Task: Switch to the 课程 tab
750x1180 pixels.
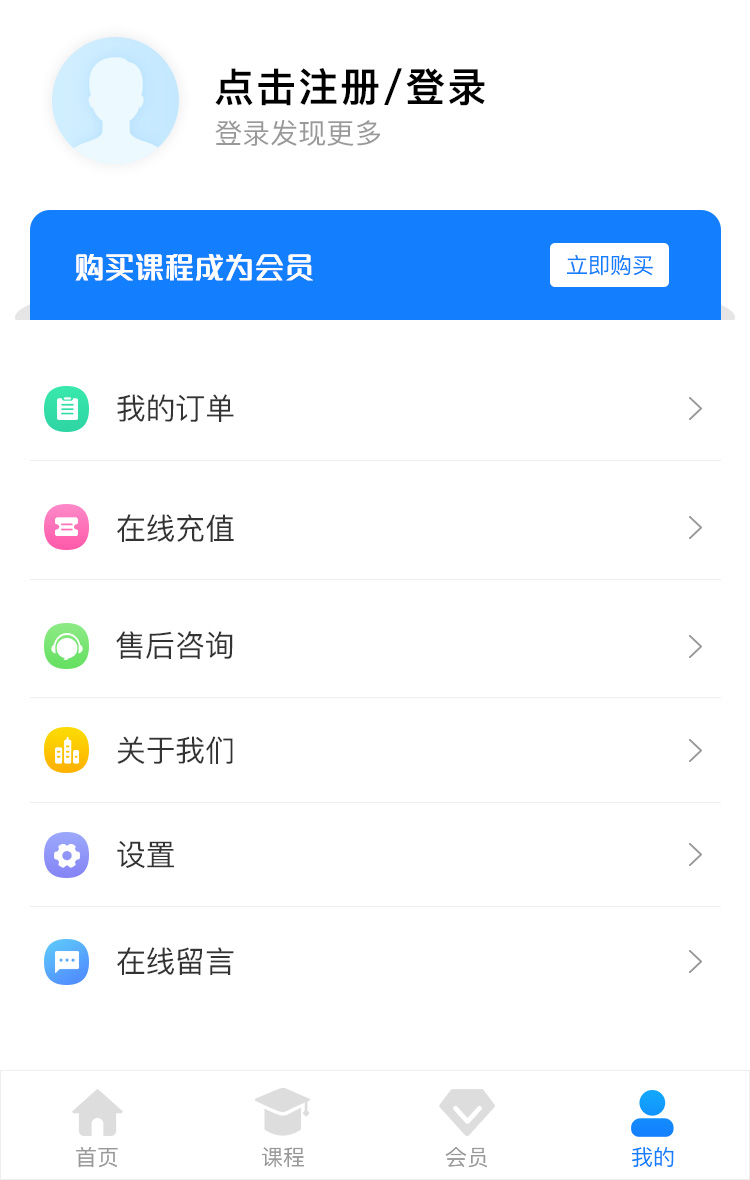Action: (283, 1127)
